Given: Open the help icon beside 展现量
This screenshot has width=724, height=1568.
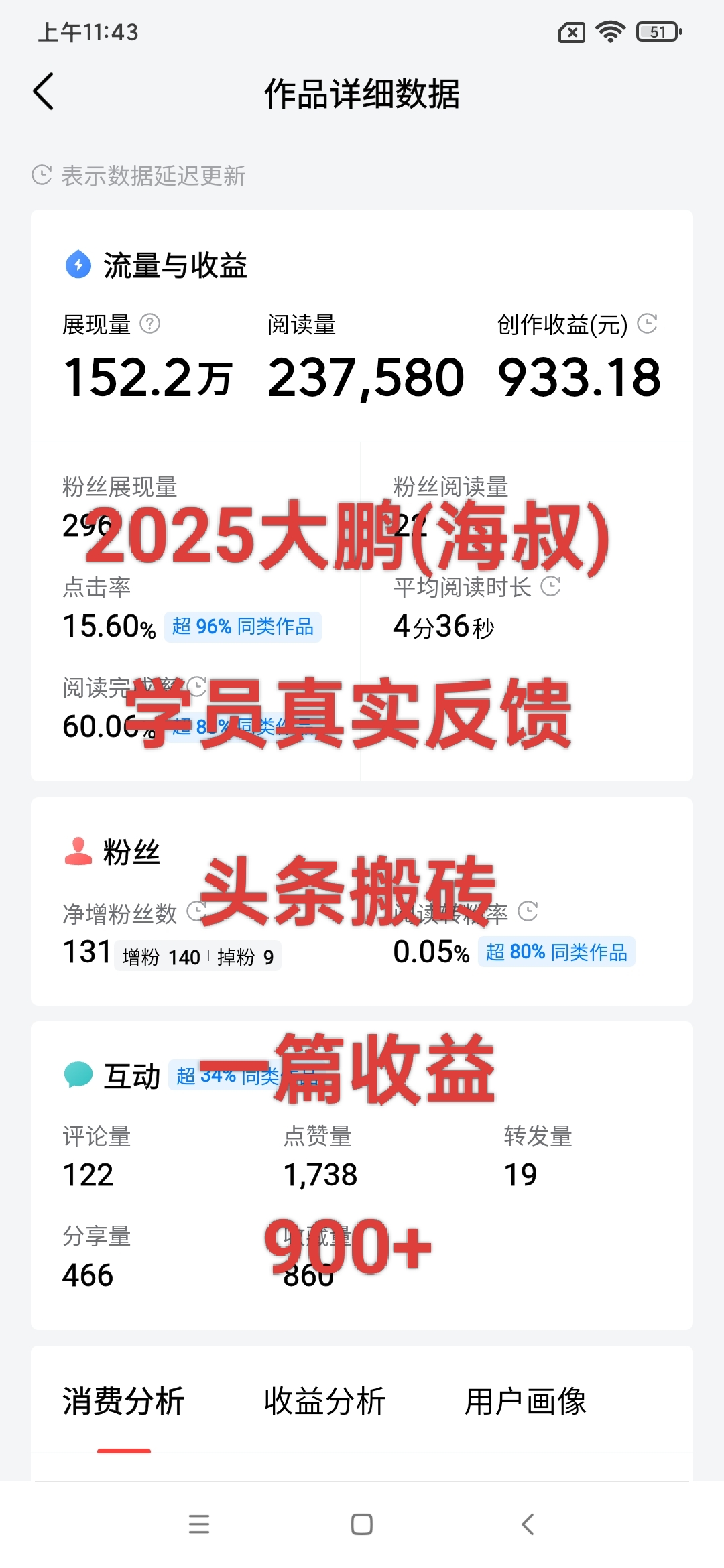Looking at the screenshot, I should click(x=149, y=324).
